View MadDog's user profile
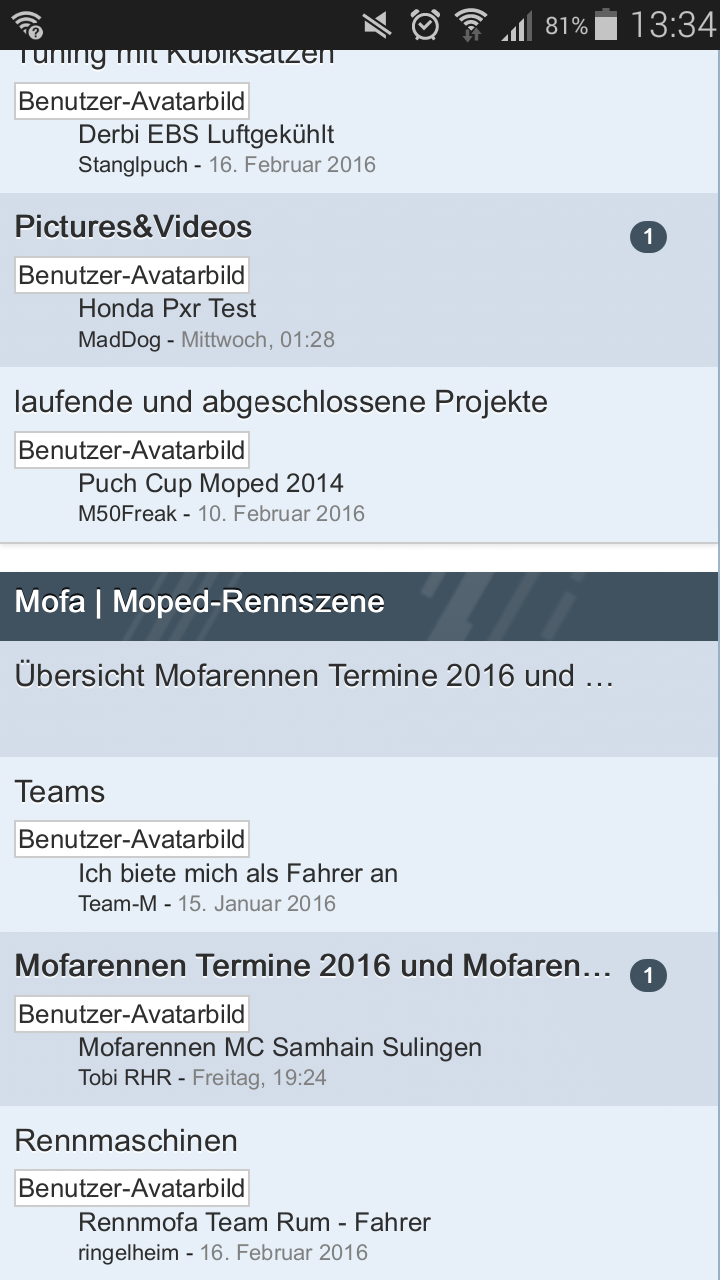The width and height of the screenshot is (720, 1280). [119, 340]
